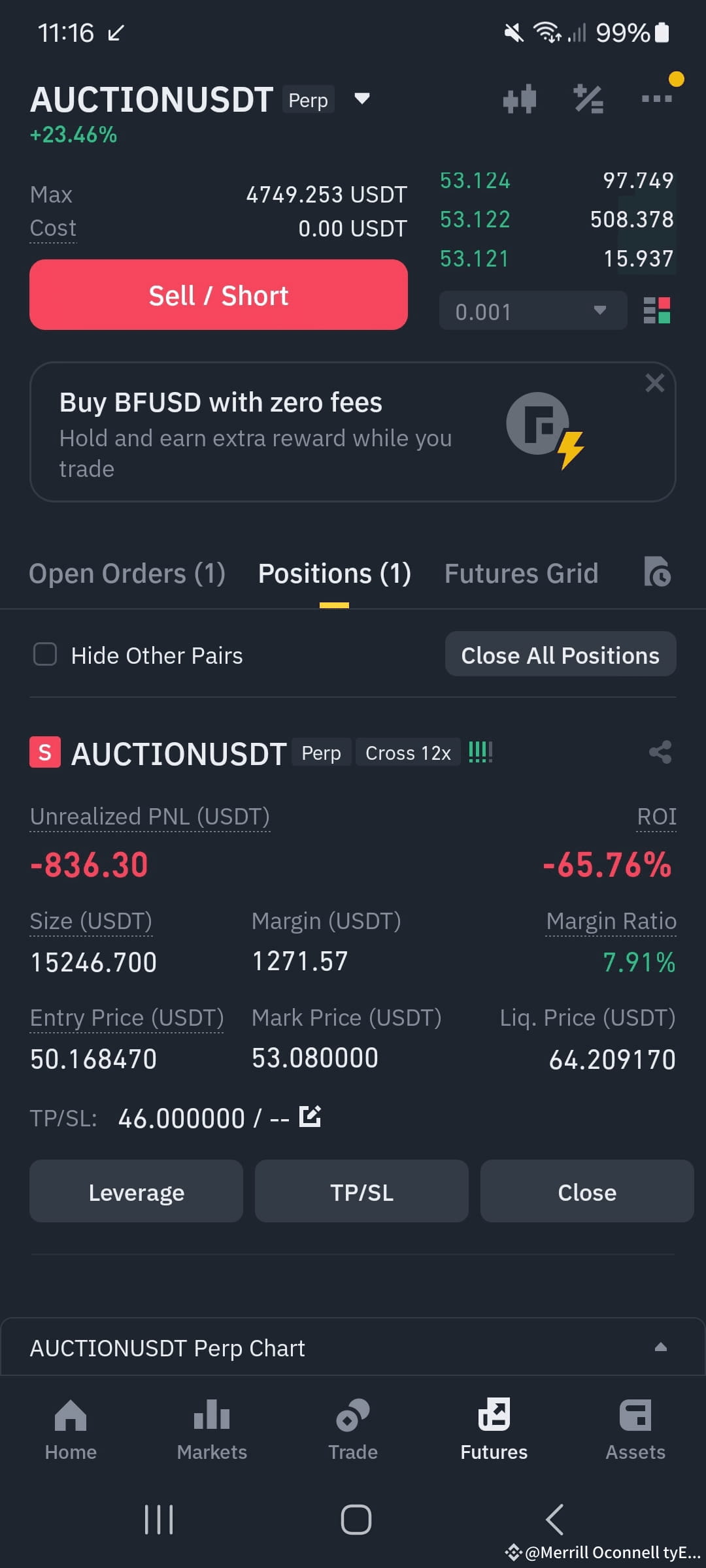Open the three-dot overflow menu
The image size is (706, 1568).
[x=657, y=99]
